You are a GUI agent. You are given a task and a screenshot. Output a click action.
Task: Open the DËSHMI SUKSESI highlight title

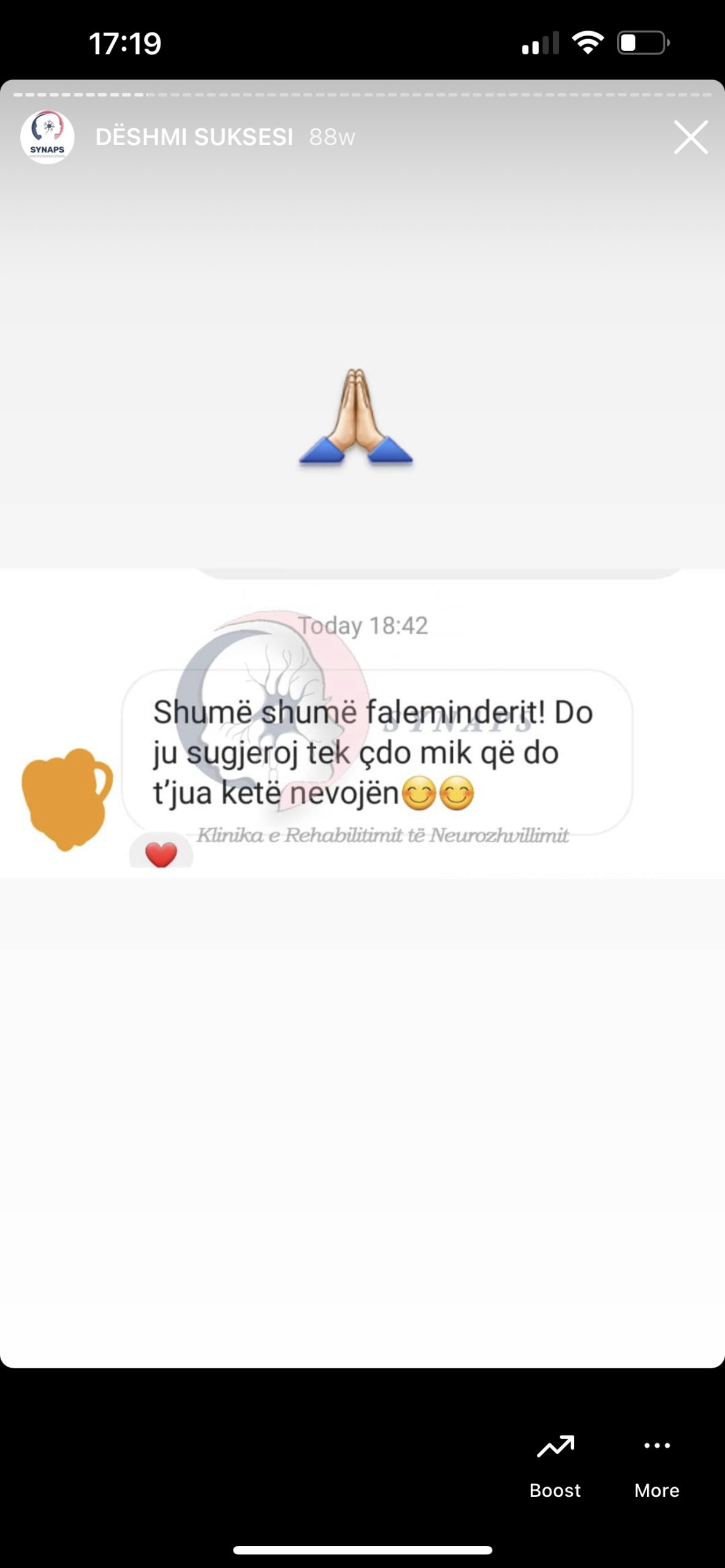pos(194,137)
